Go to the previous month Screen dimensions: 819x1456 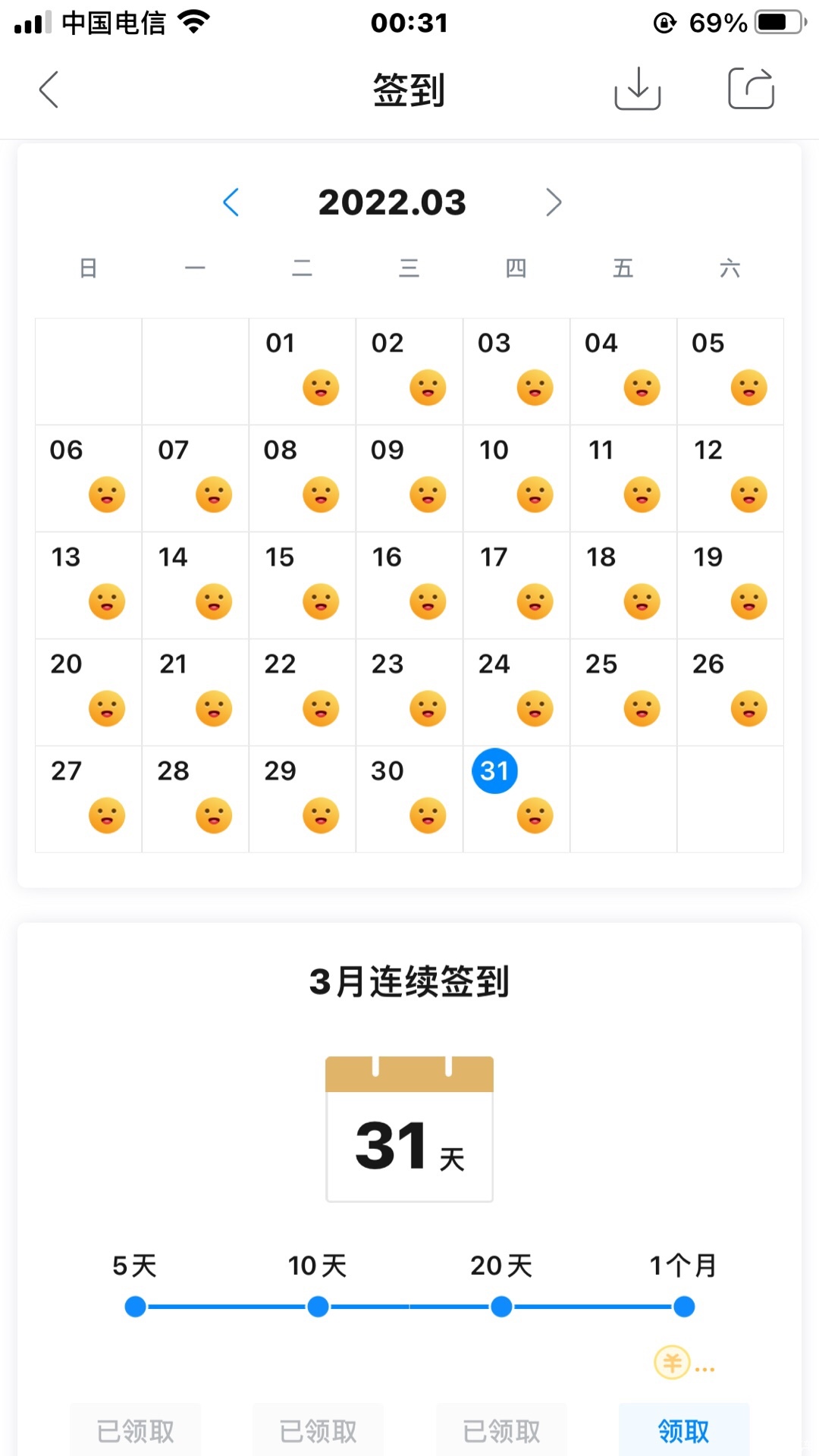231,202
